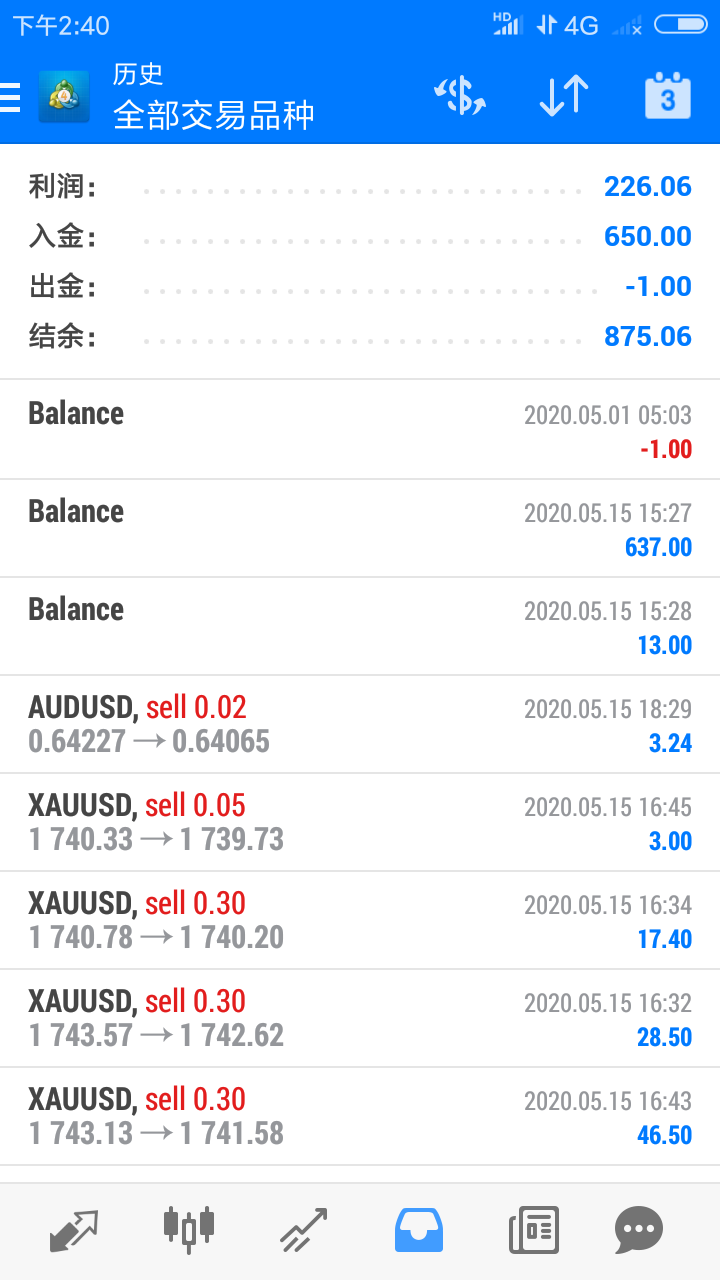The image size is (720, 1280).
Task: Open the symbol filter dollar icon
Action: pos(460,96)
